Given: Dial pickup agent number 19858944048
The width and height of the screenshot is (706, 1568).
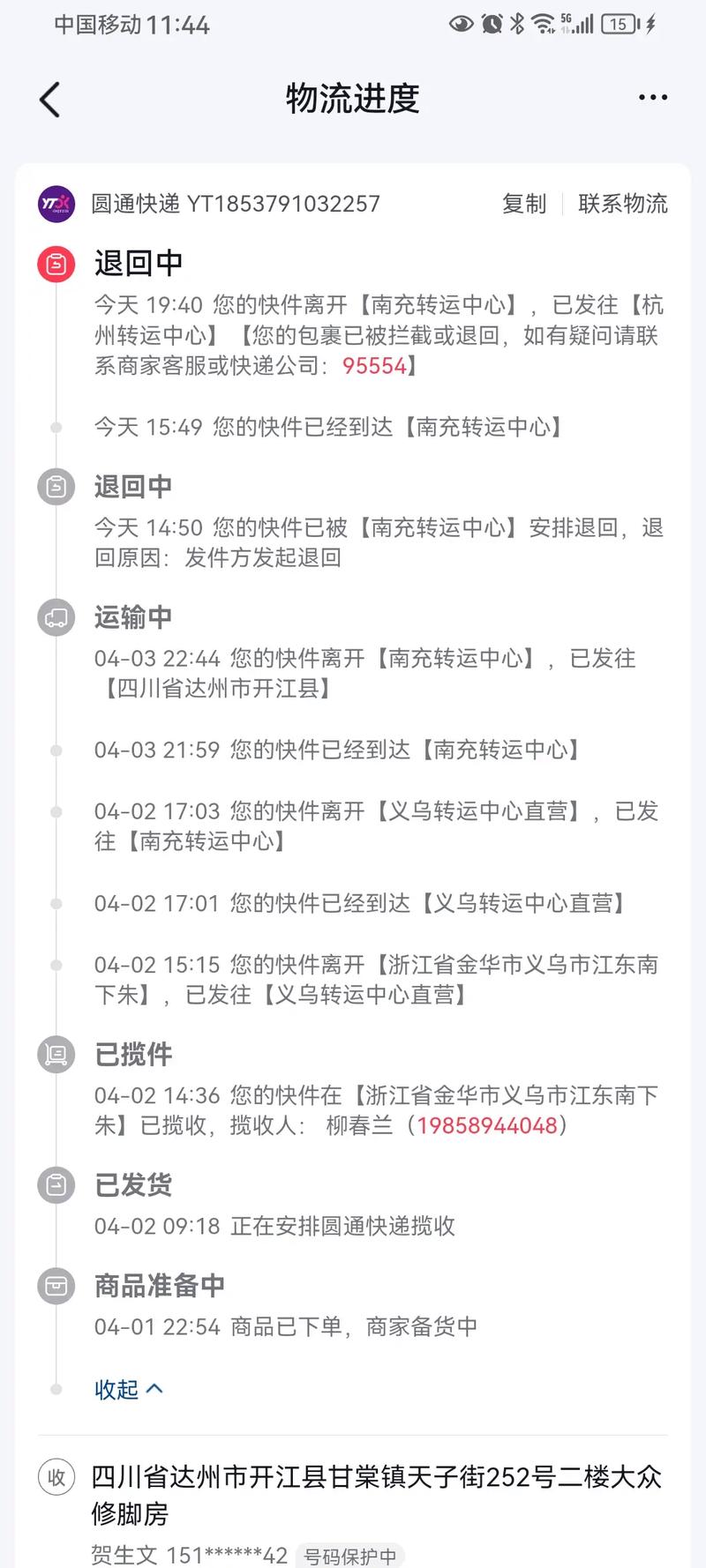Looking at the screenshot, I should [x=489, y=1125].
